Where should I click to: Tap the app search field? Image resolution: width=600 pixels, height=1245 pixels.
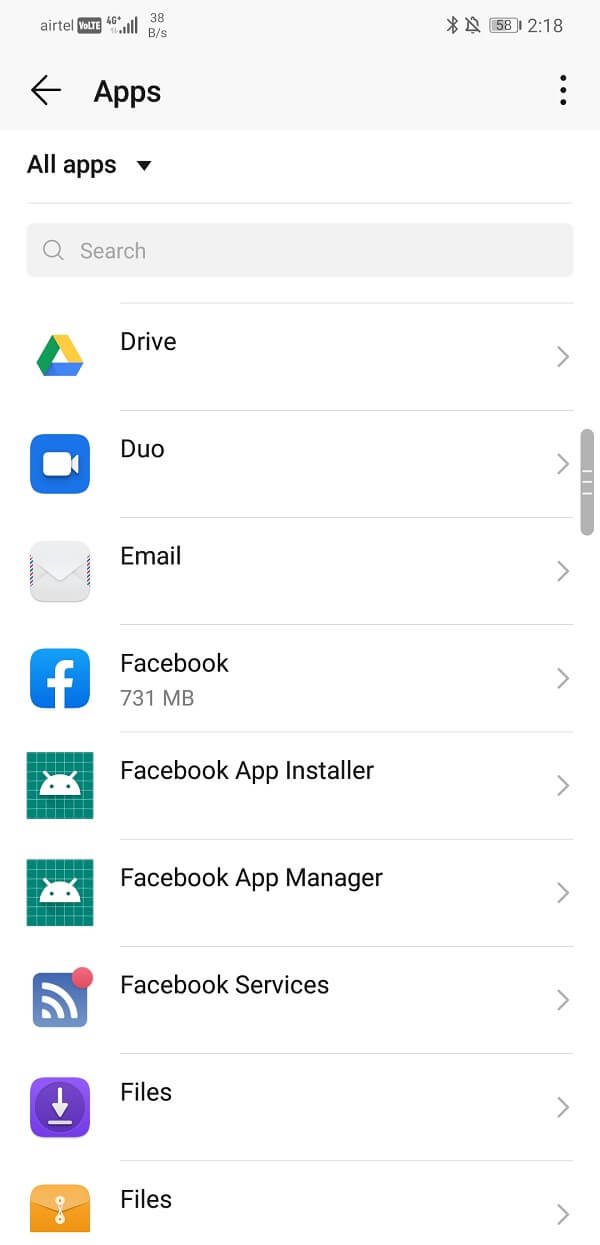click(300, 250)
